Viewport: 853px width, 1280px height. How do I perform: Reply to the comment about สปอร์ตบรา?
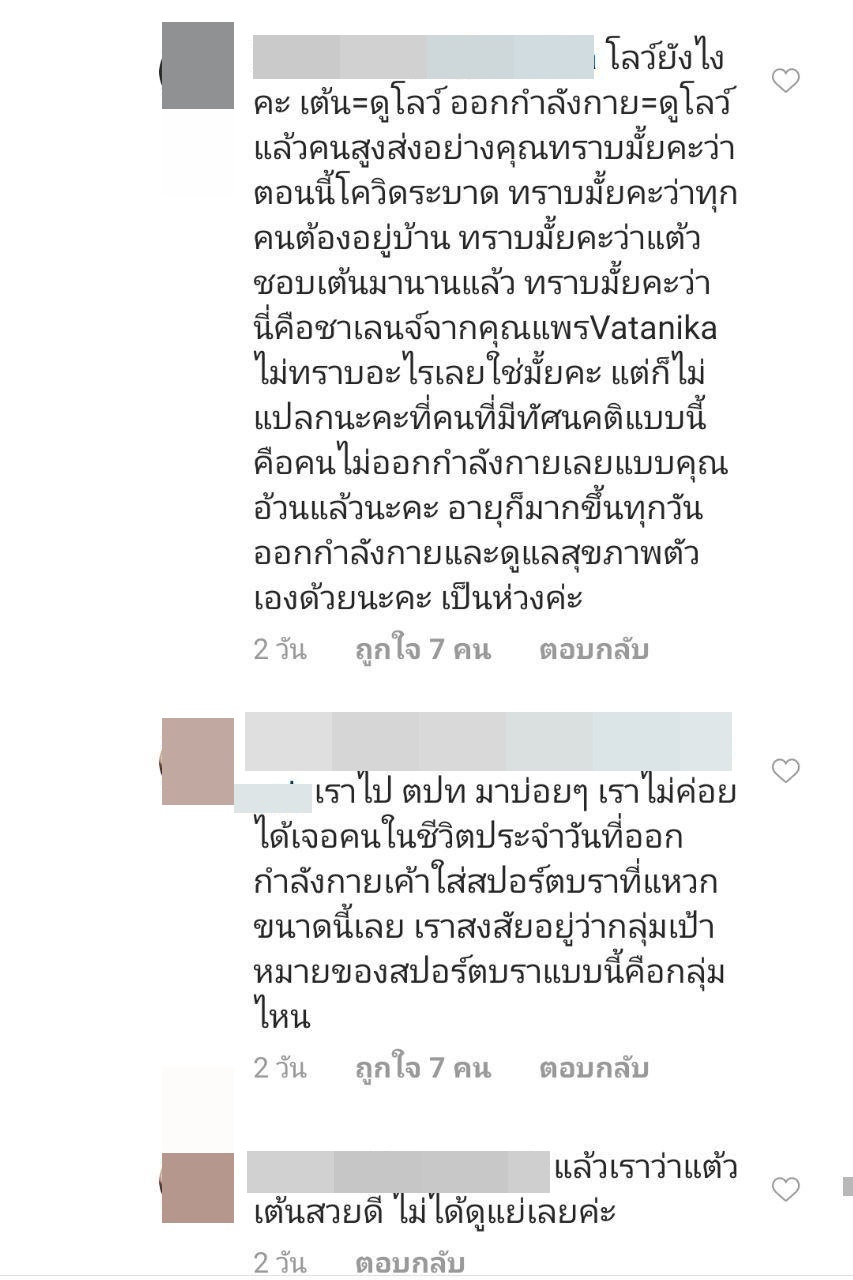click(593, 1069)
